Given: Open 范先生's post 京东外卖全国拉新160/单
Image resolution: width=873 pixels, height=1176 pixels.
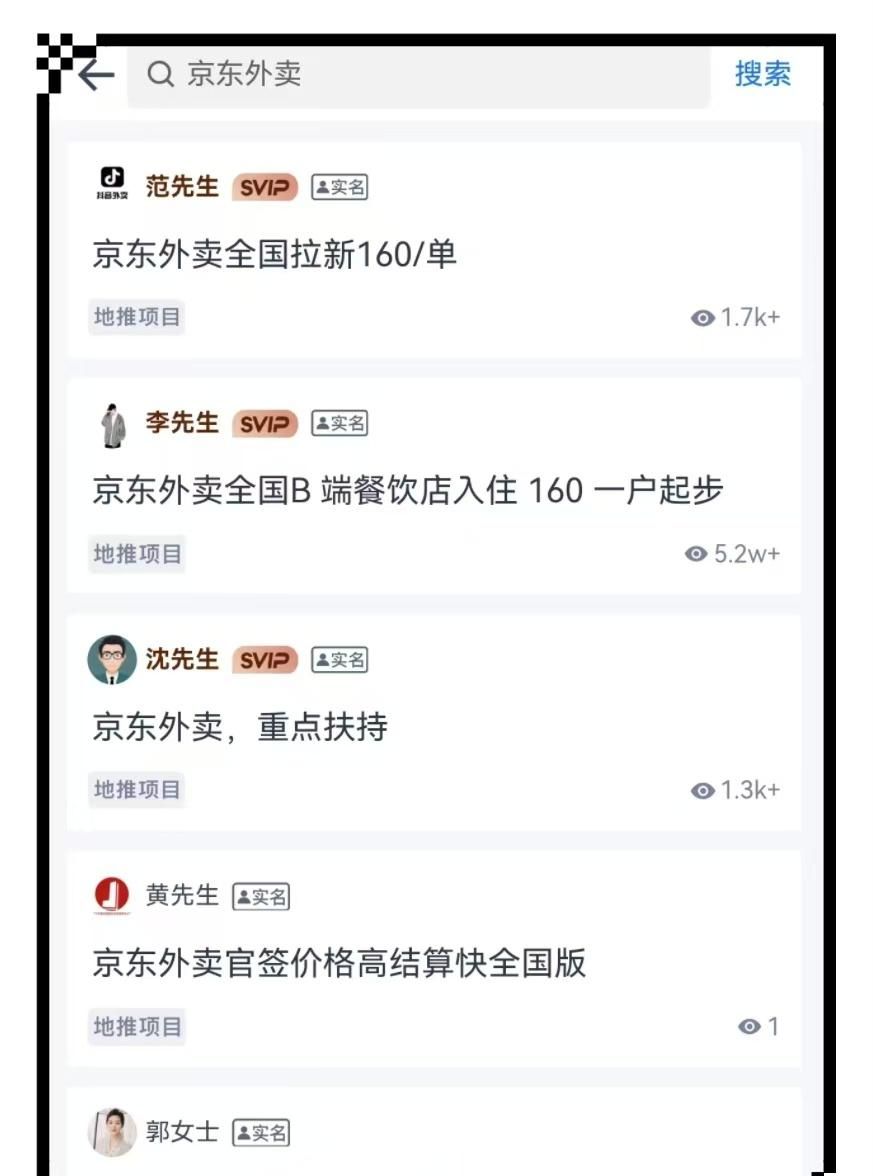Looking at the screenshot, I should pyautogui.click(x=274, y=255).
